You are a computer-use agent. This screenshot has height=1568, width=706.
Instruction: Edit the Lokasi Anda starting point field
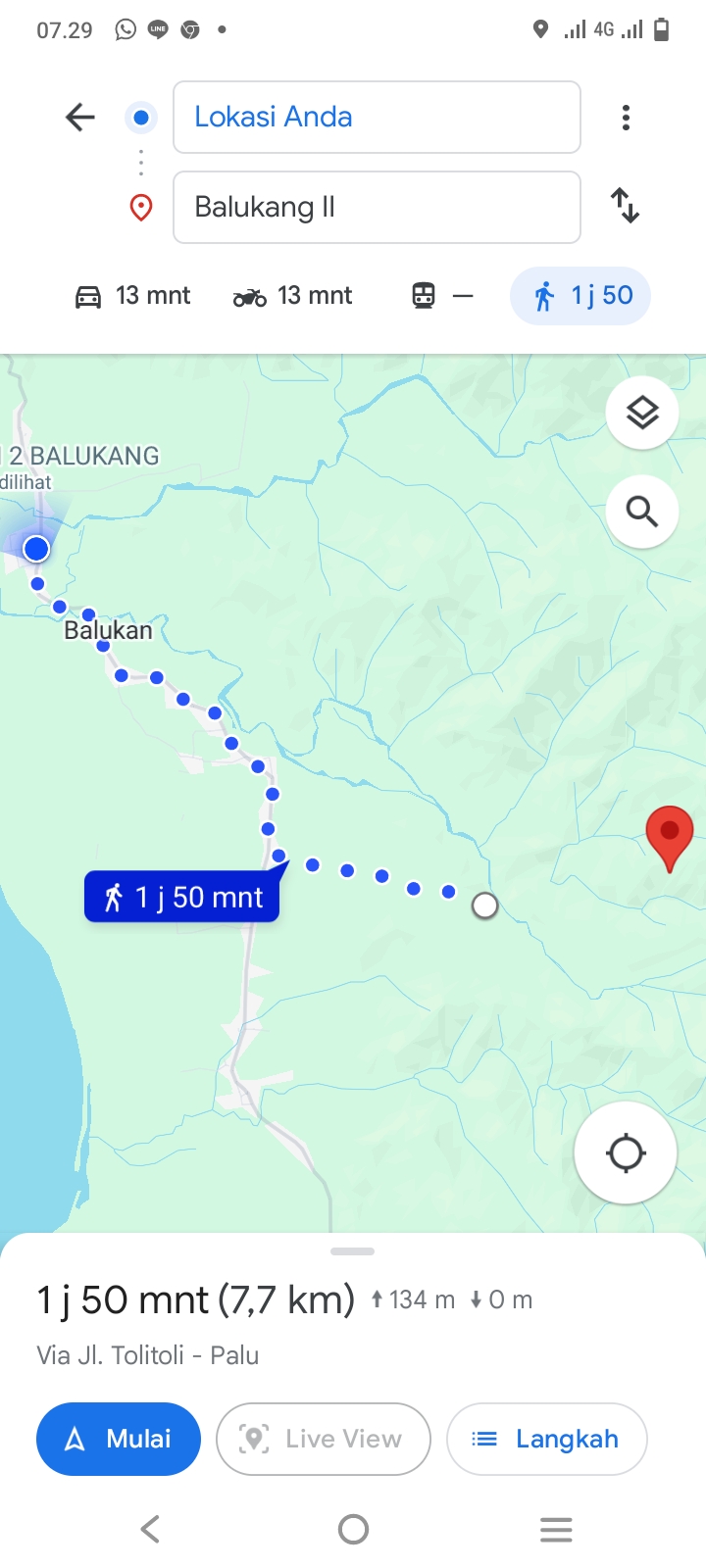[377, 118]
